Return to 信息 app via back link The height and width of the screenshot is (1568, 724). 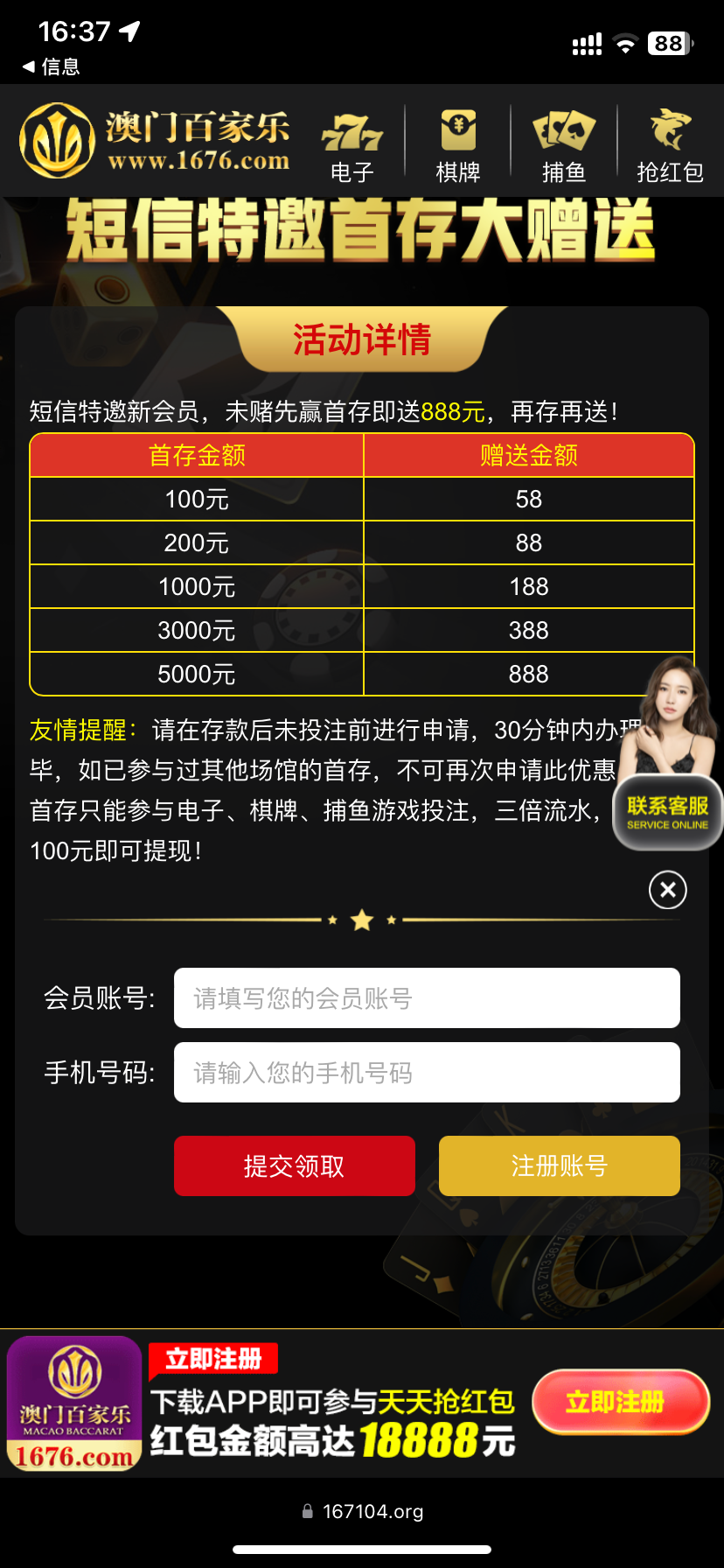(51, 66)
